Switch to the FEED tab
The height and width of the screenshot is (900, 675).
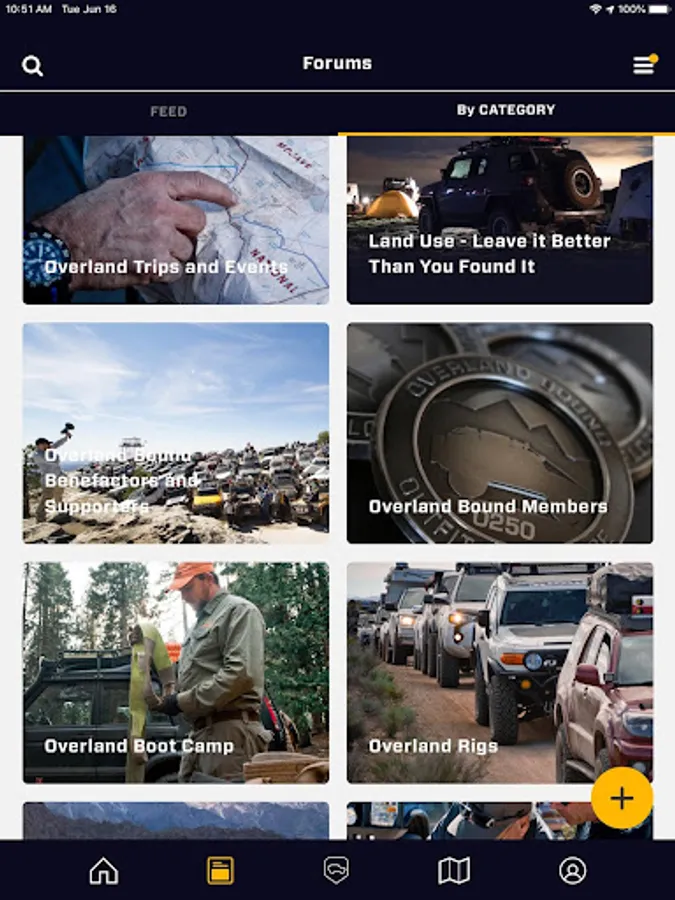(x=168, y=111)
